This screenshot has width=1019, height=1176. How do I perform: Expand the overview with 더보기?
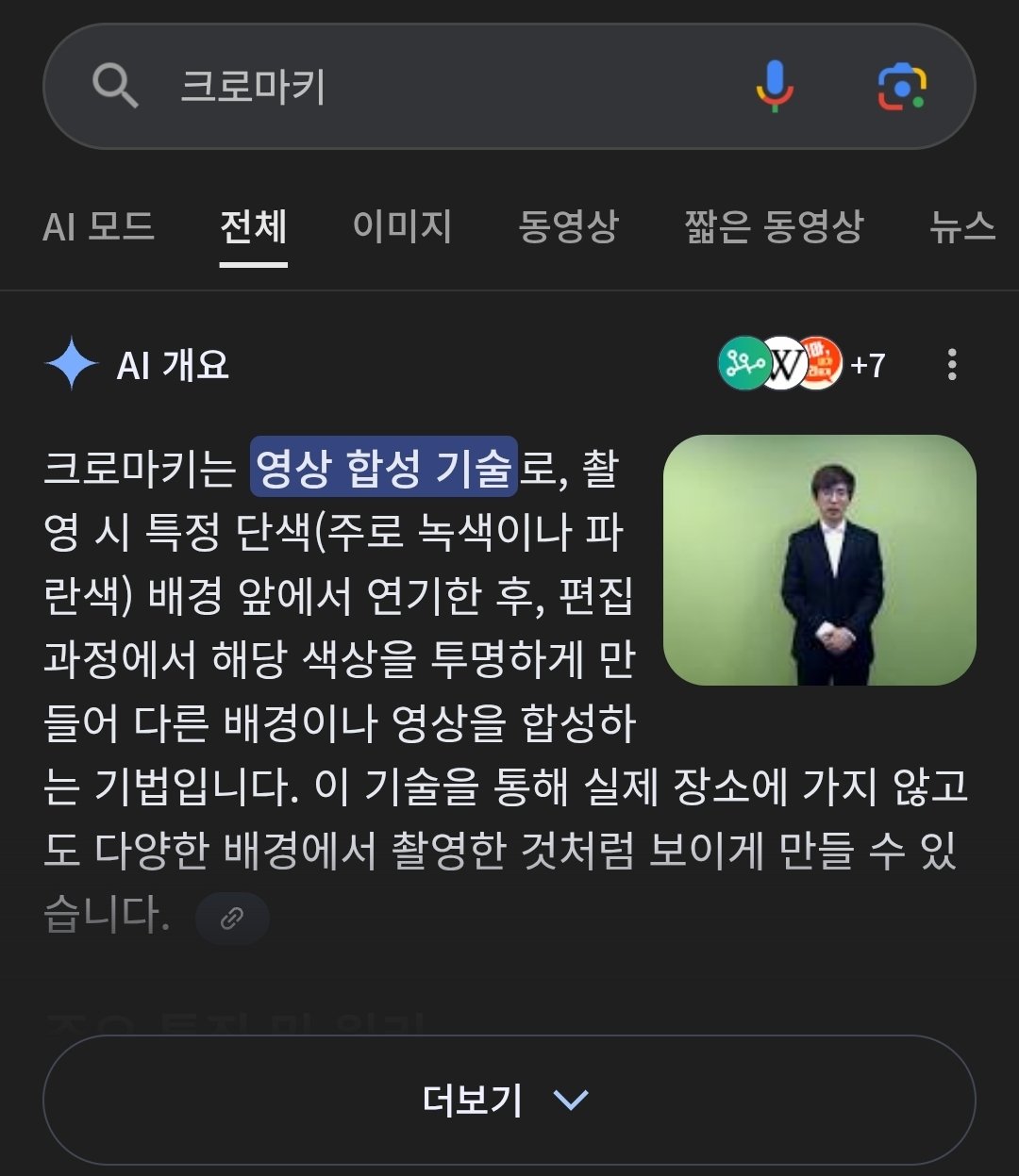(x=509, y=1100)
